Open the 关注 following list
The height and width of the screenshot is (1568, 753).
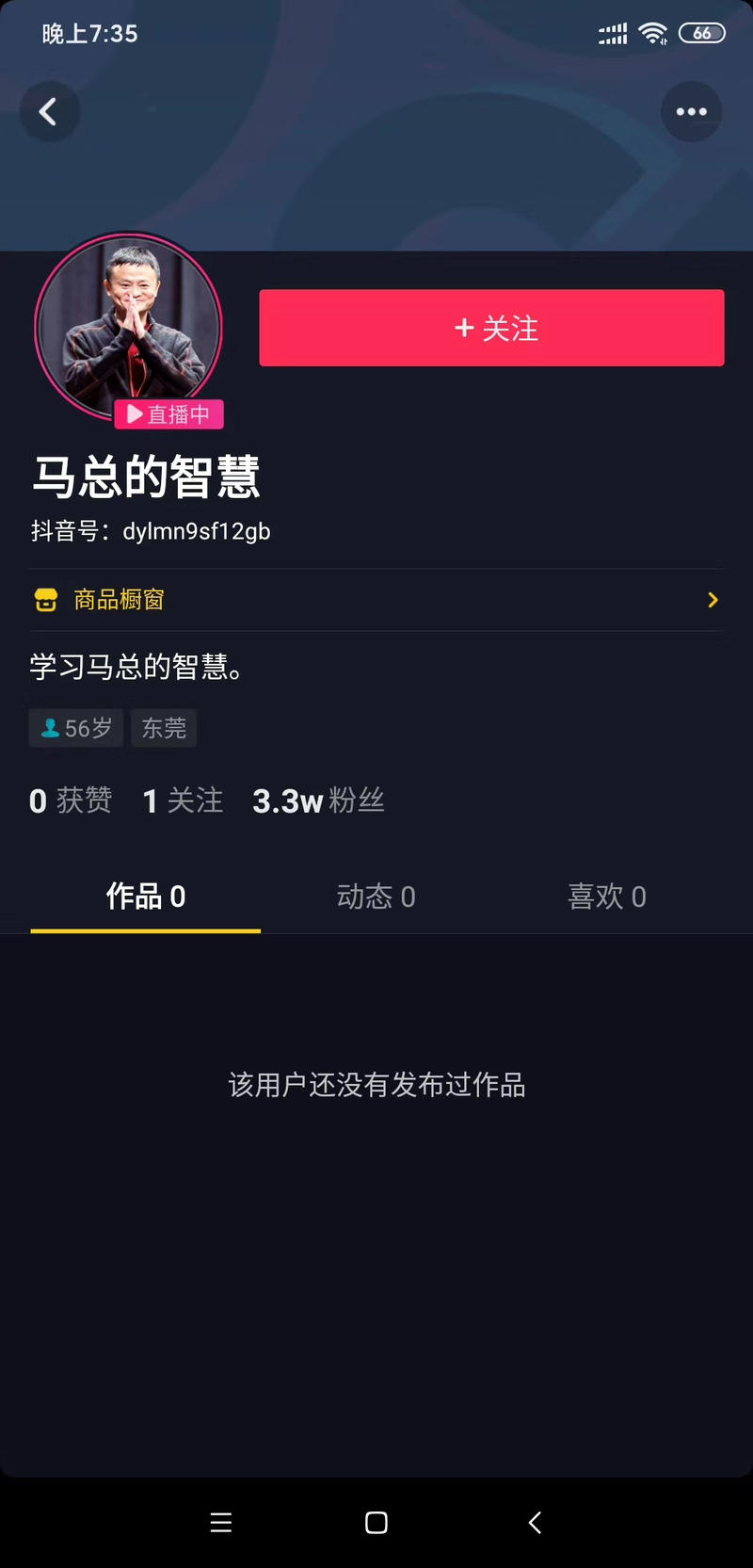[x=182, y=800]
